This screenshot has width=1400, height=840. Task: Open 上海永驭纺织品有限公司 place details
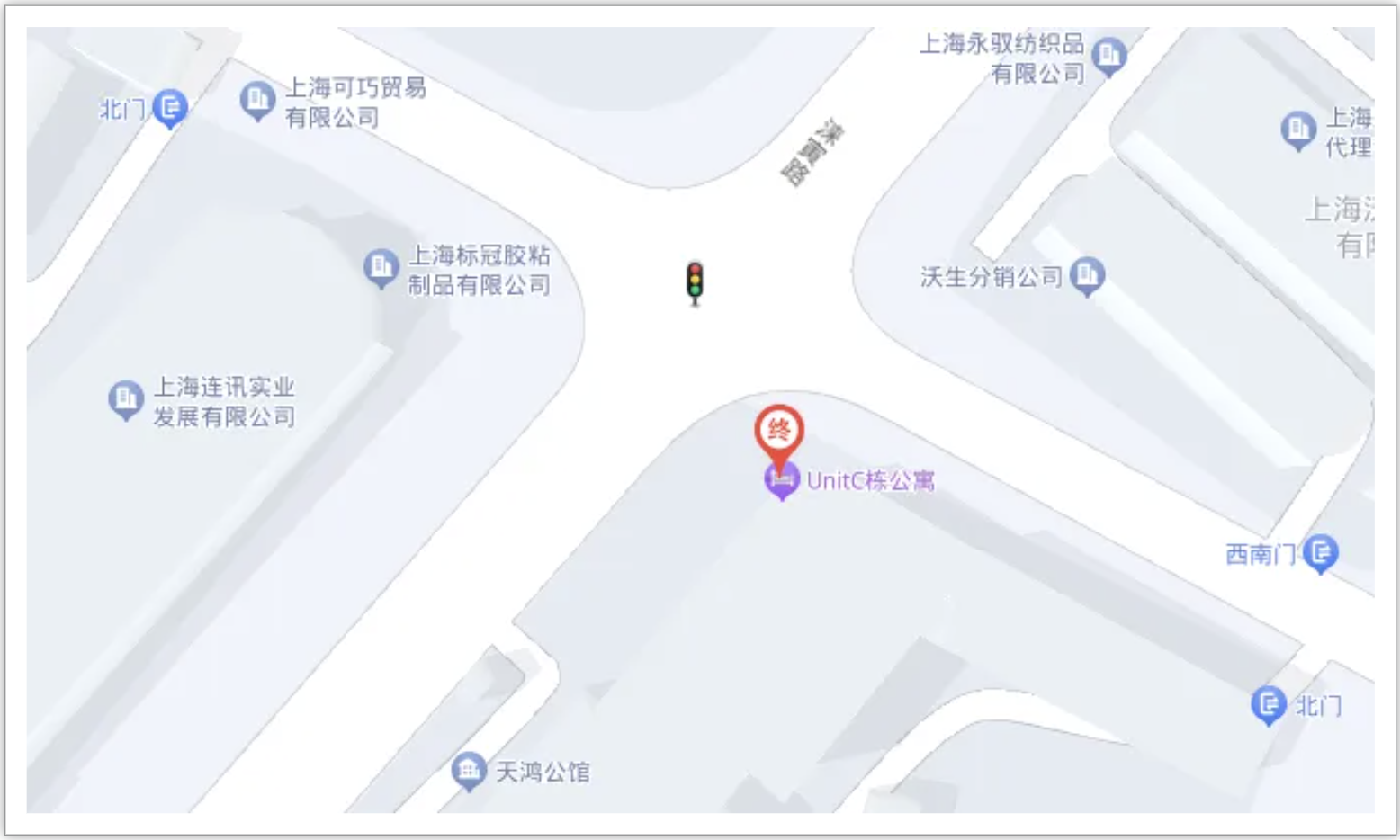(1109, 56)
